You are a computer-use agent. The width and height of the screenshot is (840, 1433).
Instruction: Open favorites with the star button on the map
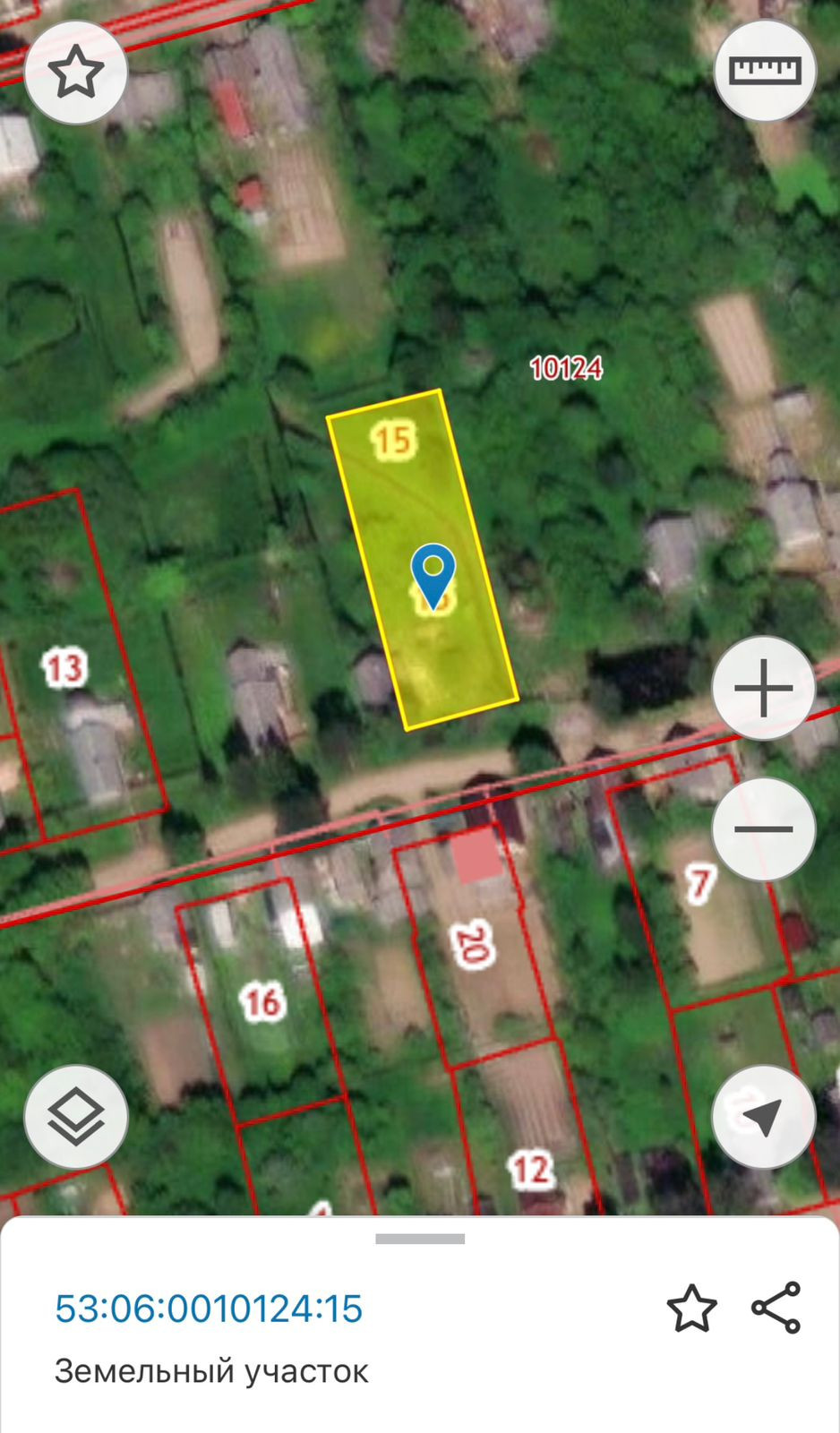point(76,73)
